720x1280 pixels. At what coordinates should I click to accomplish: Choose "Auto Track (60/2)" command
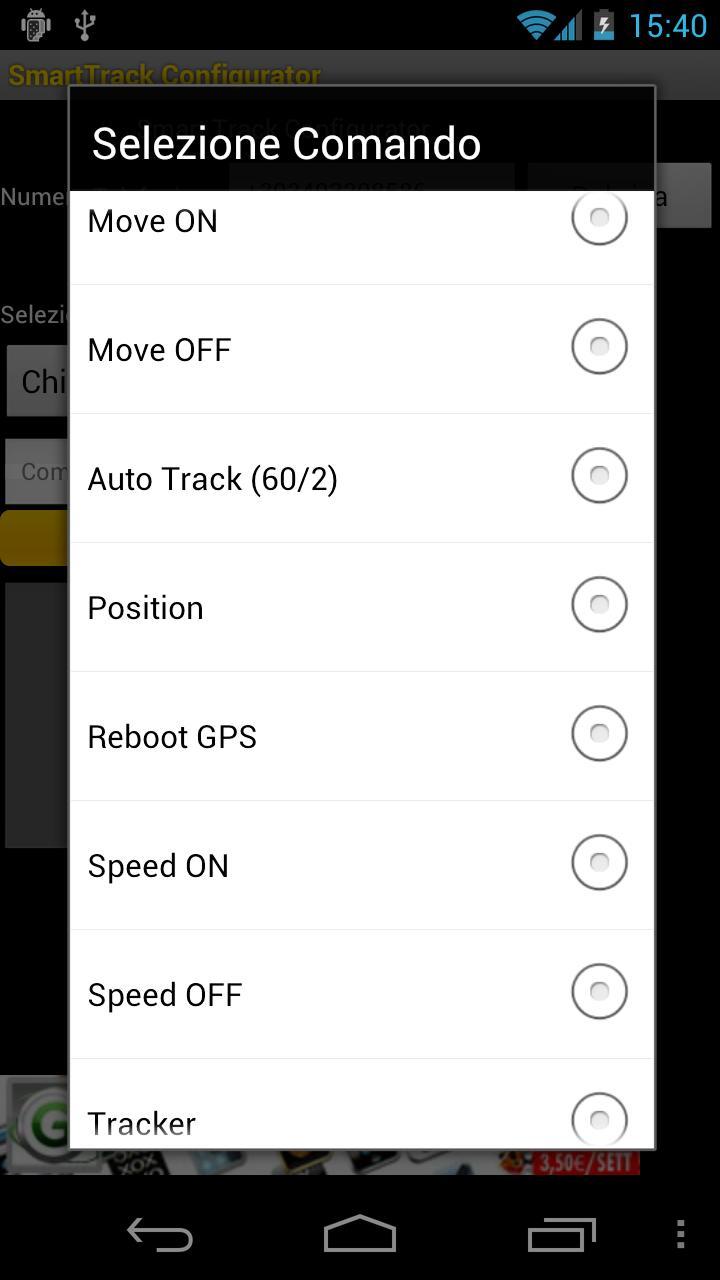coord(598,475)
